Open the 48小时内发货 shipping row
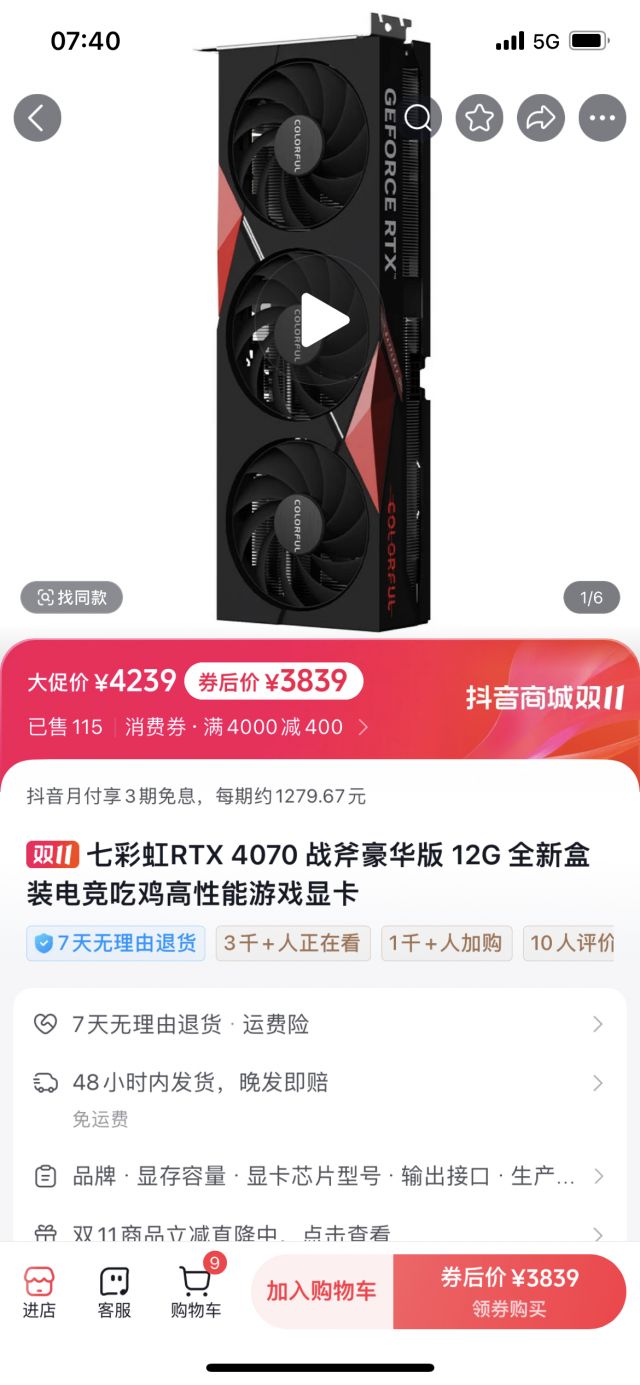This screenshot has width=640, height=1385. tap(320, 1083)
